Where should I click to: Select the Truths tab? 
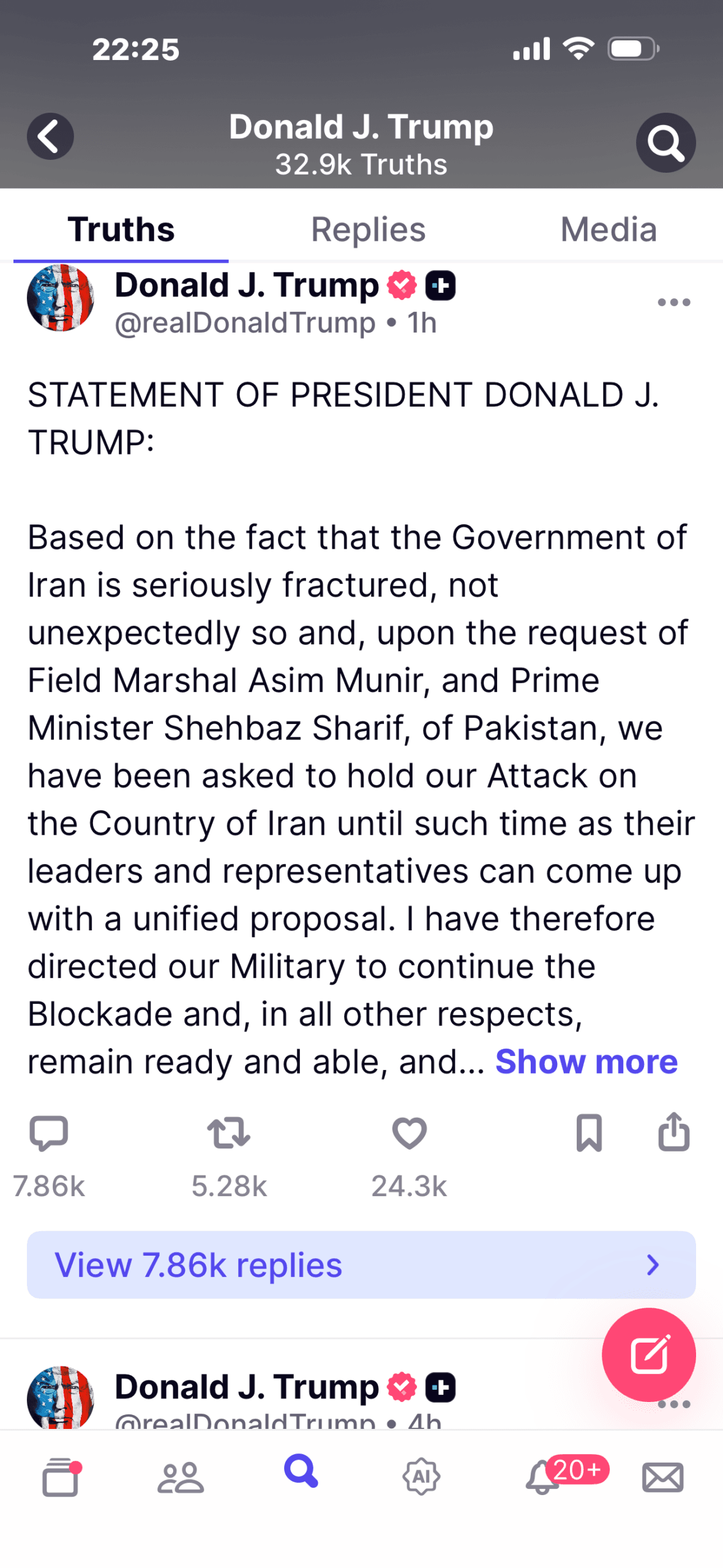pyautogui.click(x=121, y=230)
